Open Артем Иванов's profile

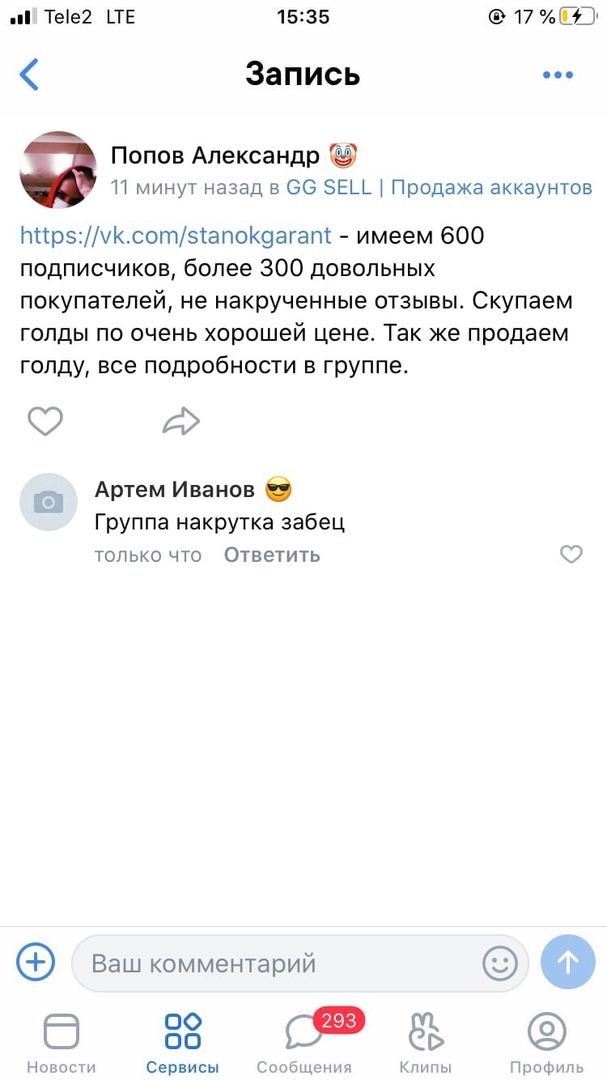click(174, 489)
